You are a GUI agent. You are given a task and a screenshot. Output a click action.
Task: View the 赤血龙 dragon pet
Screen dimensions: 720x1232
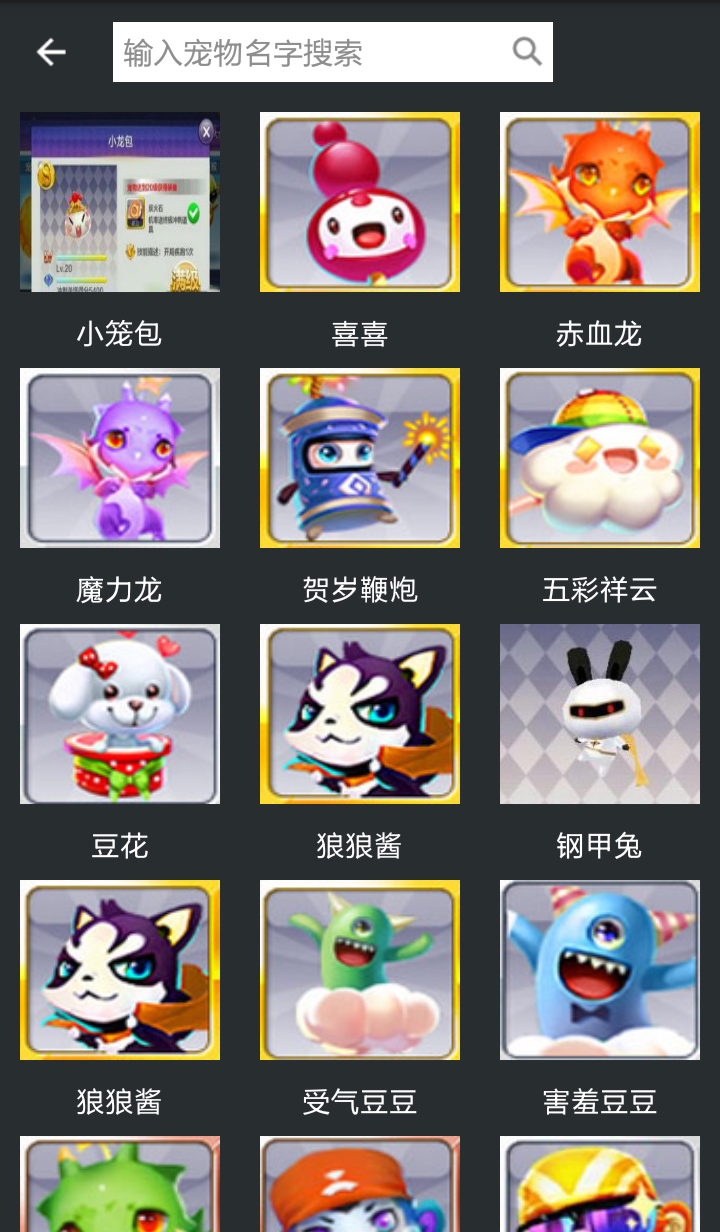[598, 201]
